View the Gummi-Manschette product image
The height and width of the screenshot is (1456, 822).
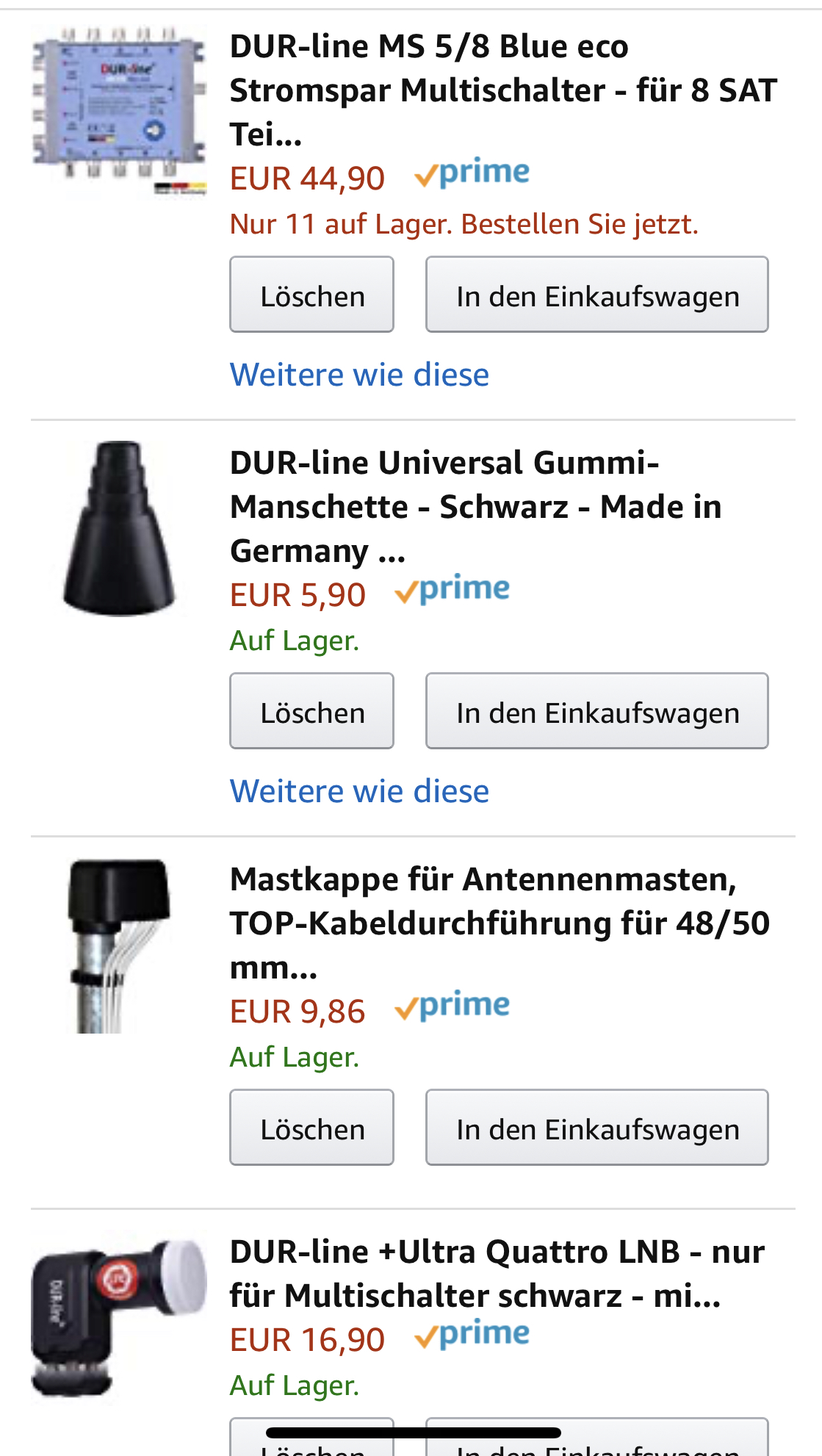click(x=119, y=529)
